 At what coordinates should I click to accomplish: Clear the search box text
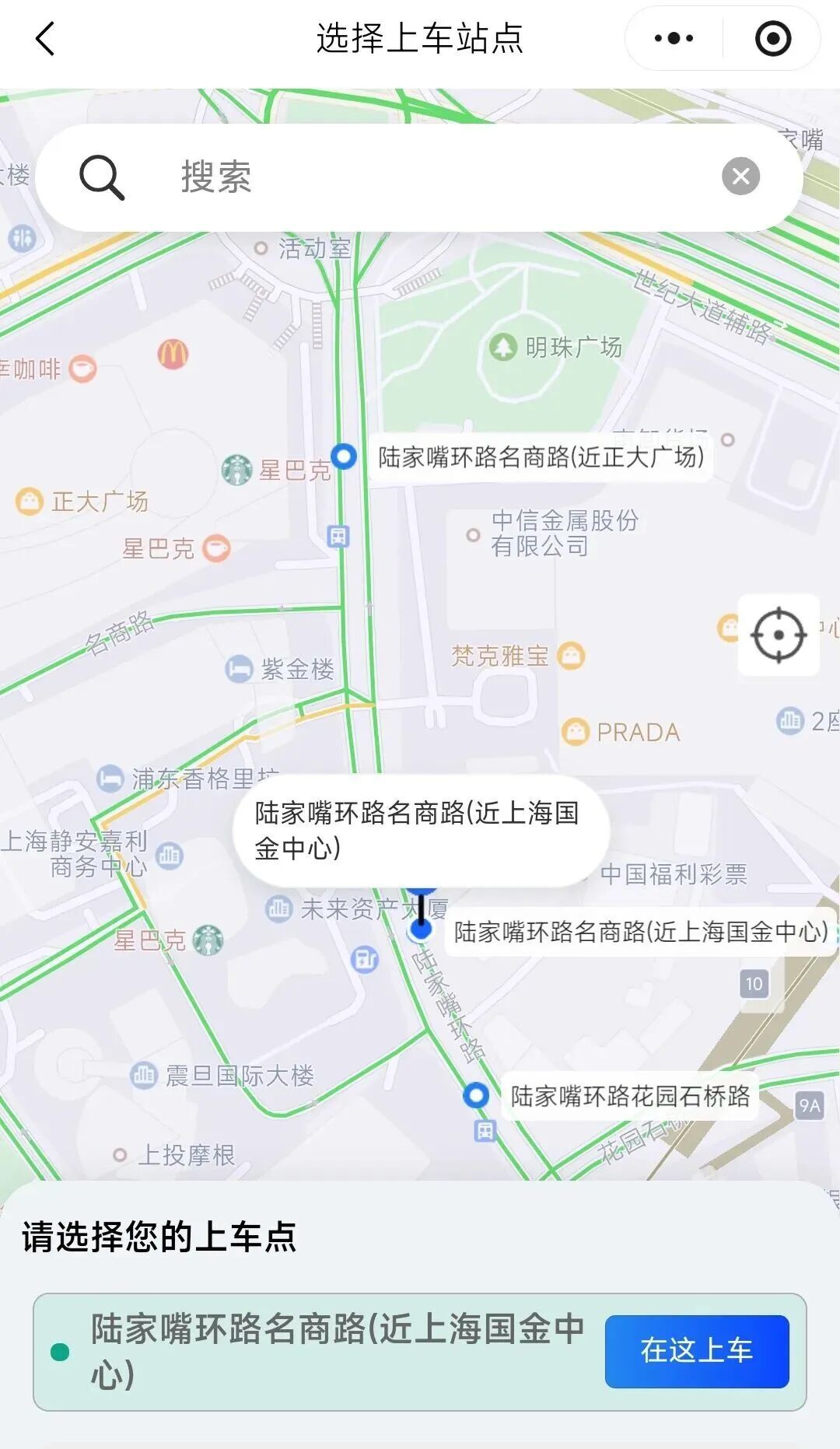tap(740, 177)
